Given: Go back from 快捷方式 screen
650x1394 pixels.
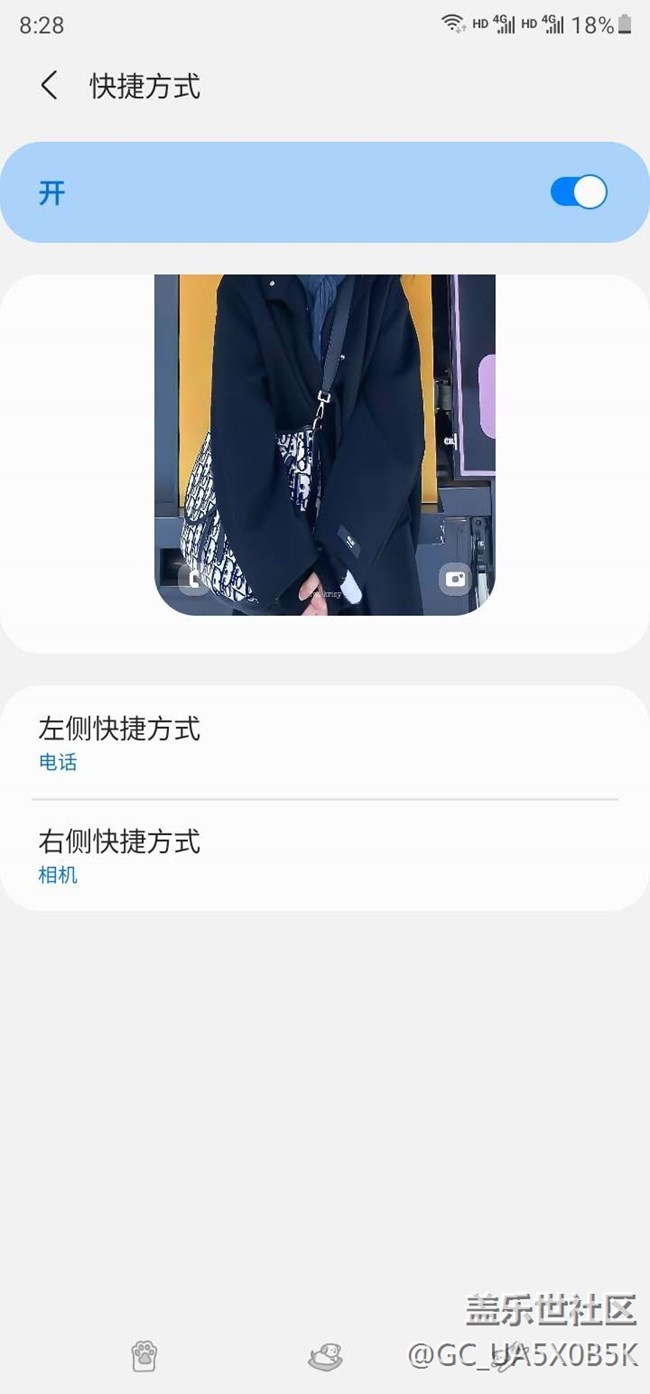Looking at the screenshot, I should coord(49,86).
